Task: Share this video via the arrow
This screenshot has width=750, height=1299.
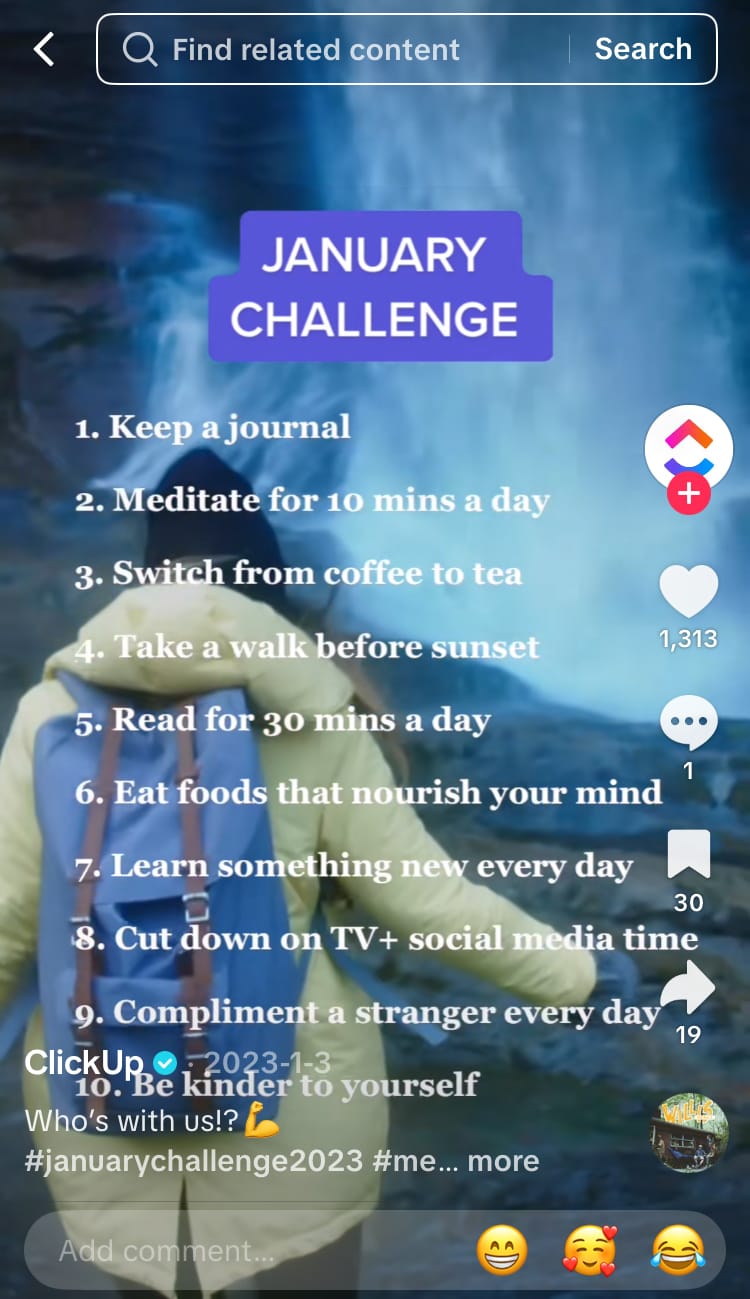Action: [x=689, y=989]
